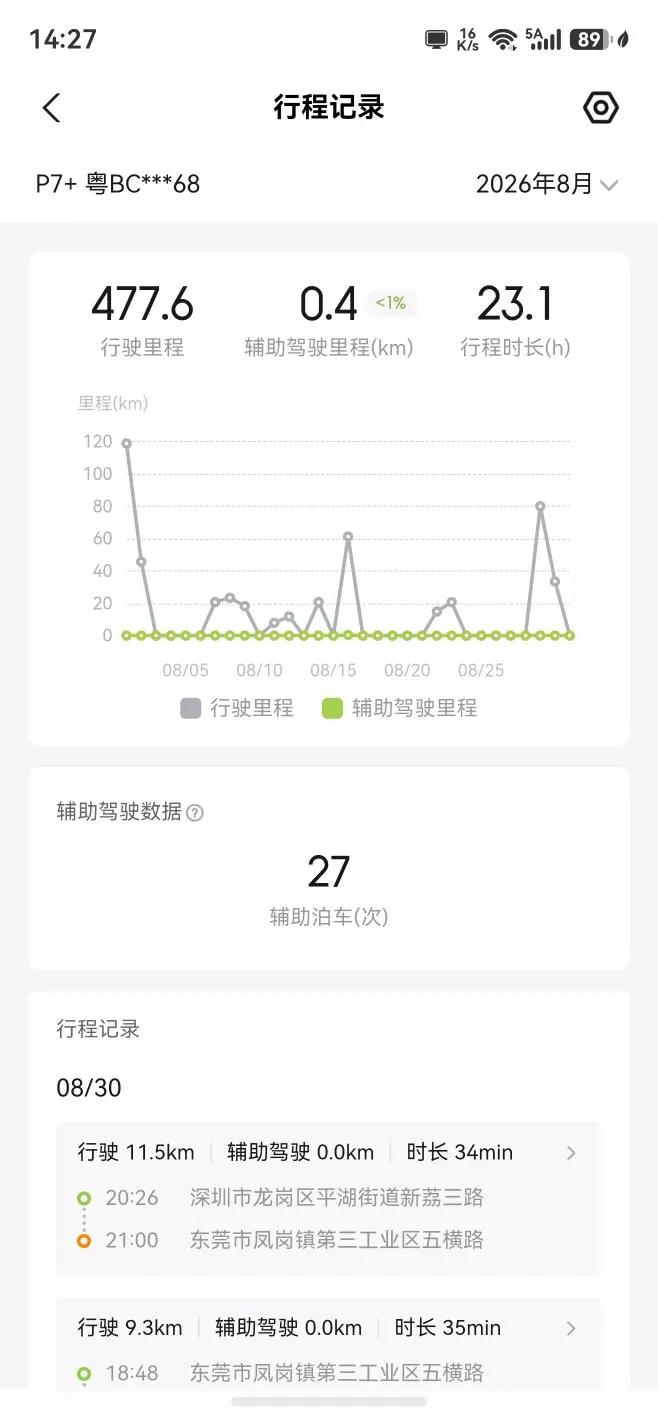This screenshot has width=658, height=1416.
Task: Open the settings hexagon icon
Action: [x=601, y=108]
